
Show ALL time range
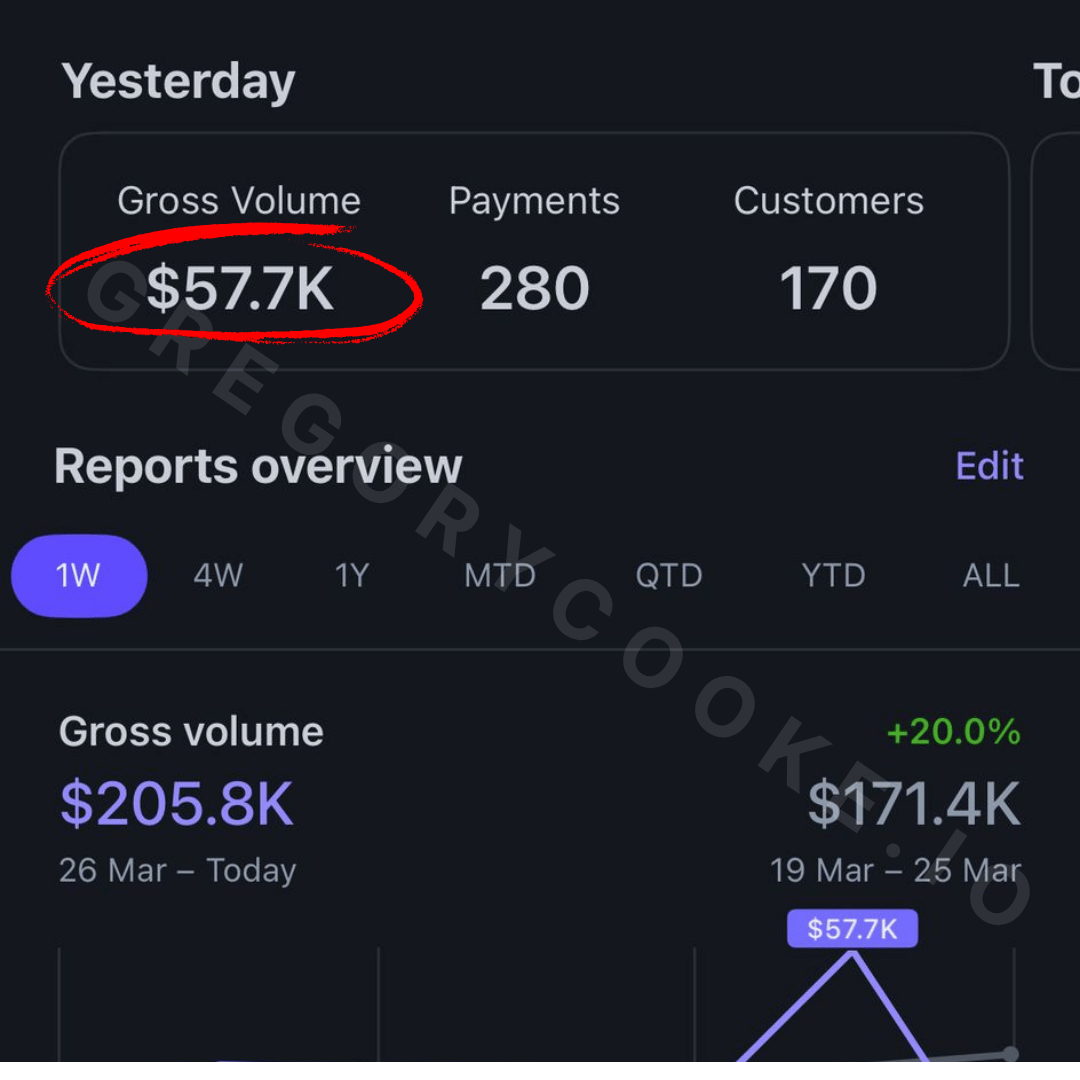click(990, 575)
